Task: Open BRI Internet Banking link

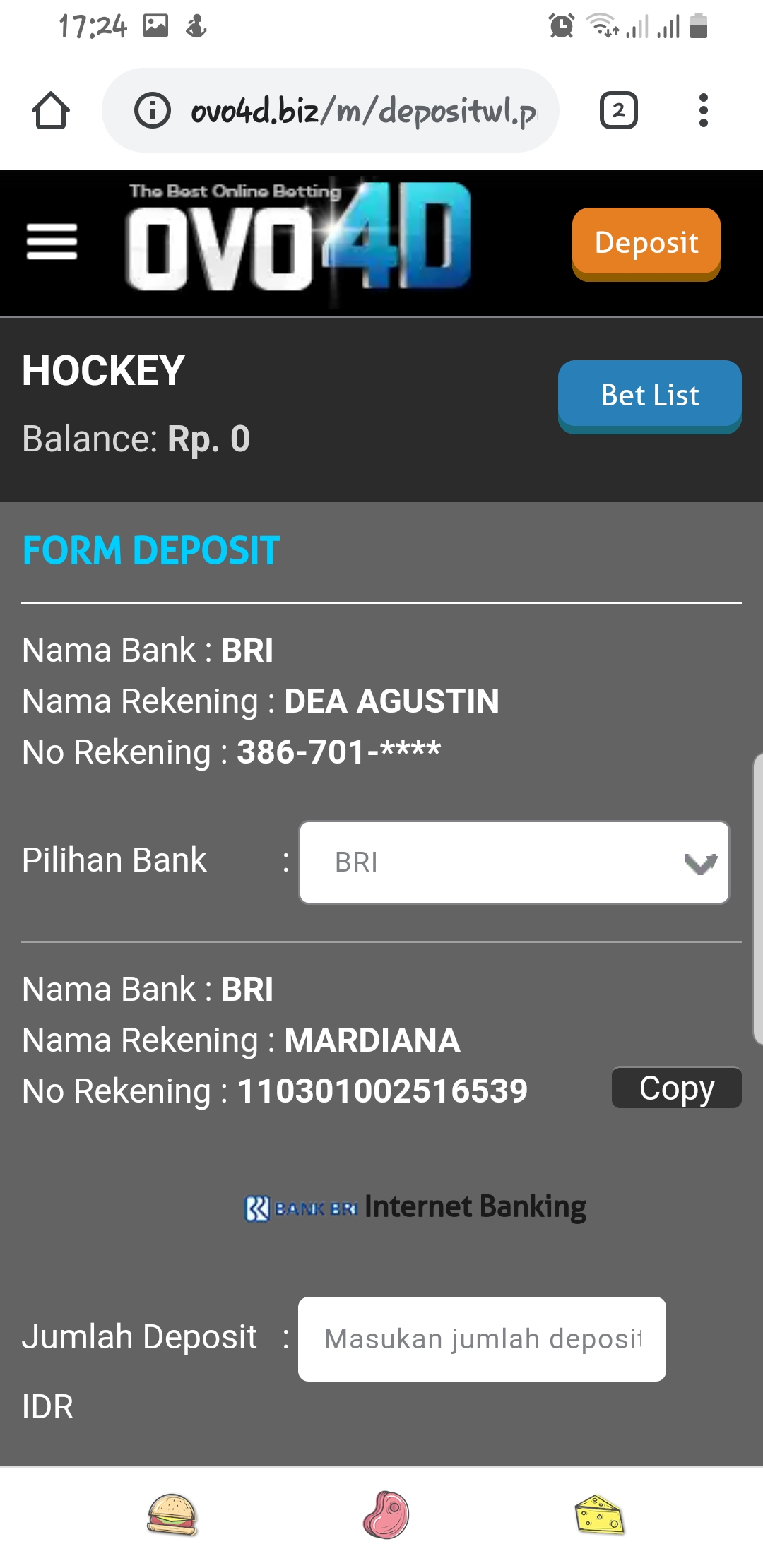Action: point(415,1208)
